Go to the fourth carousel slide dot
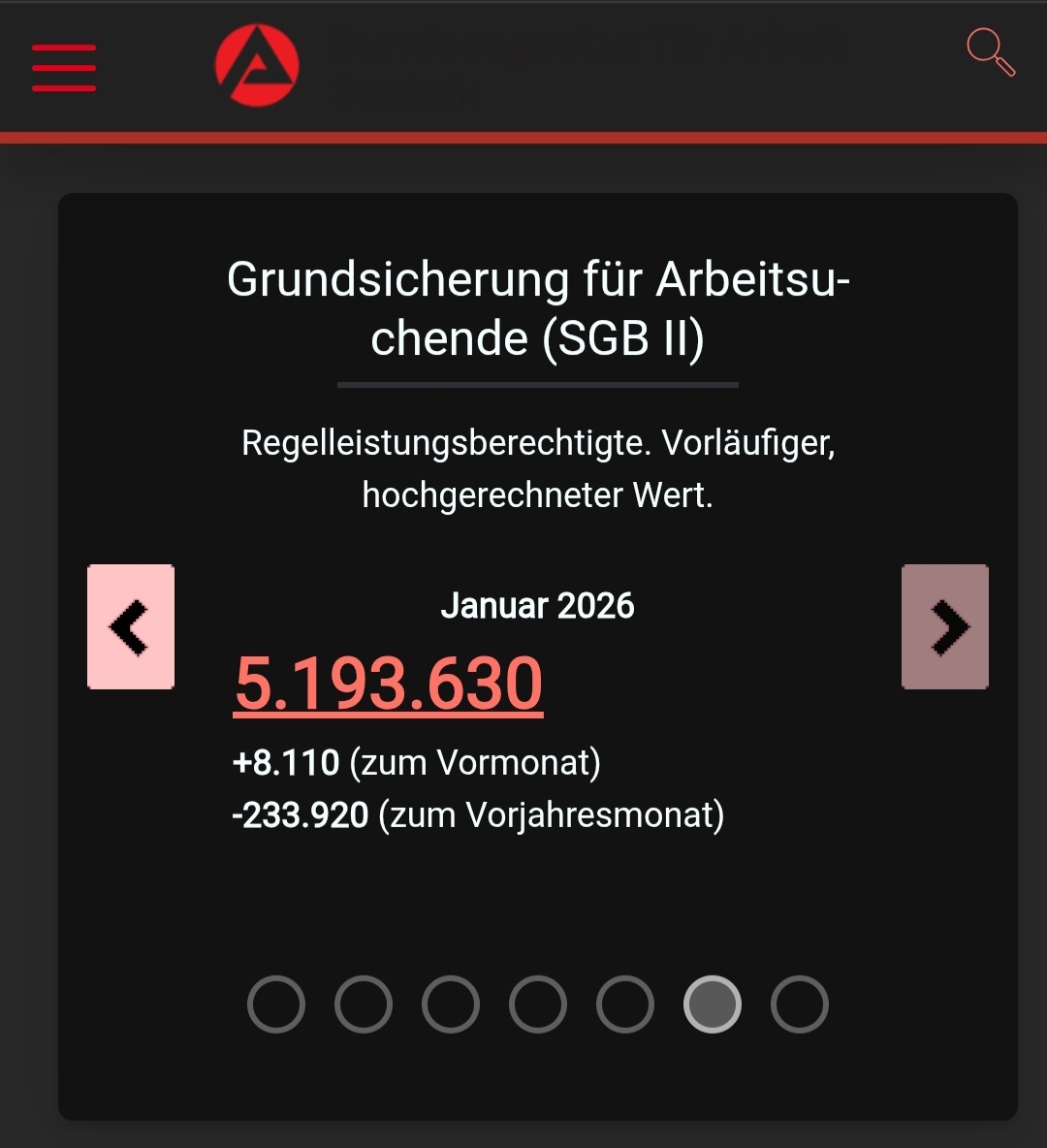This screenshot has height=1148, width=1047. pos(538,1004)
